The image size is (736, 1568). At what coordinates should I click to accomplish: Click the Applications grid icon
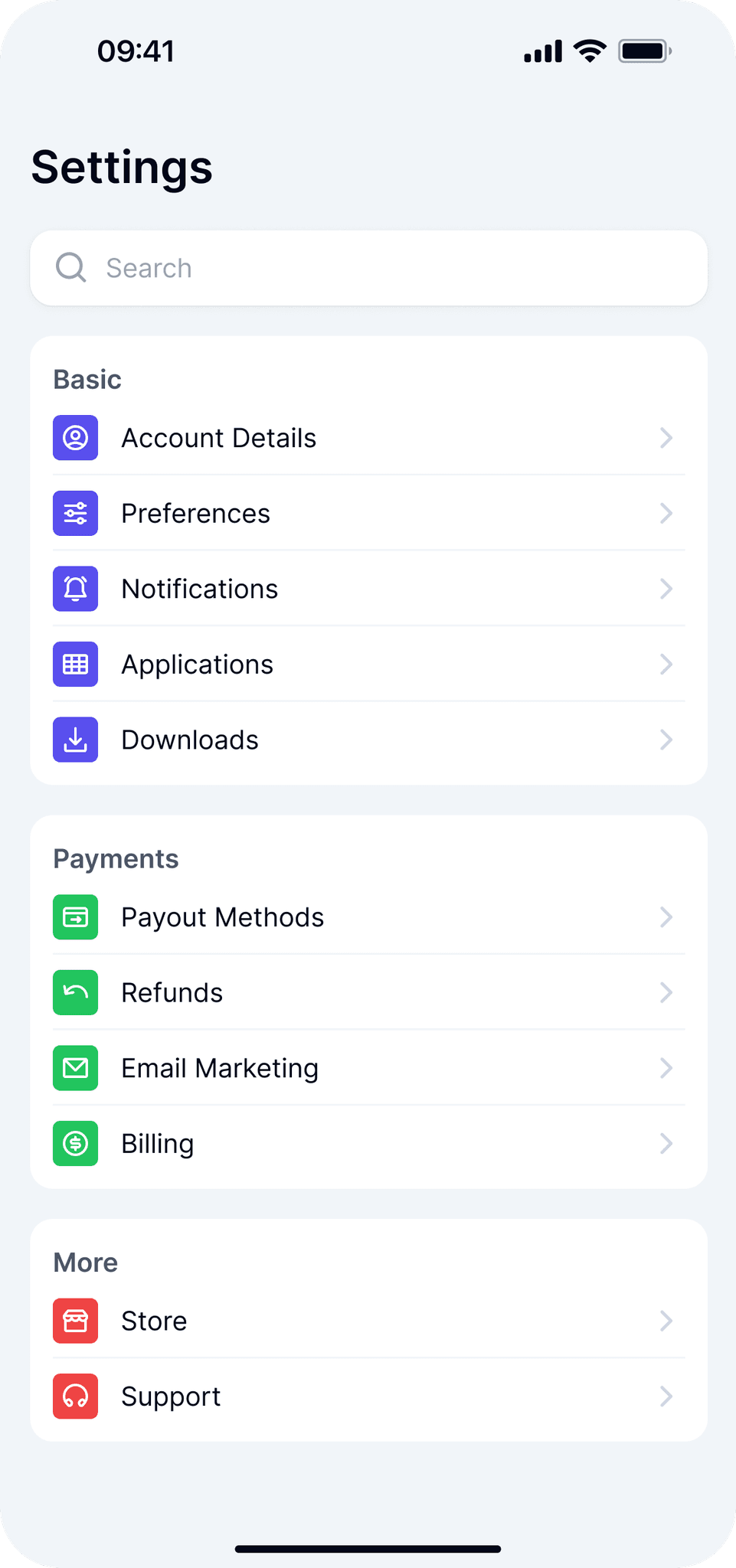[x=75, y=664]
